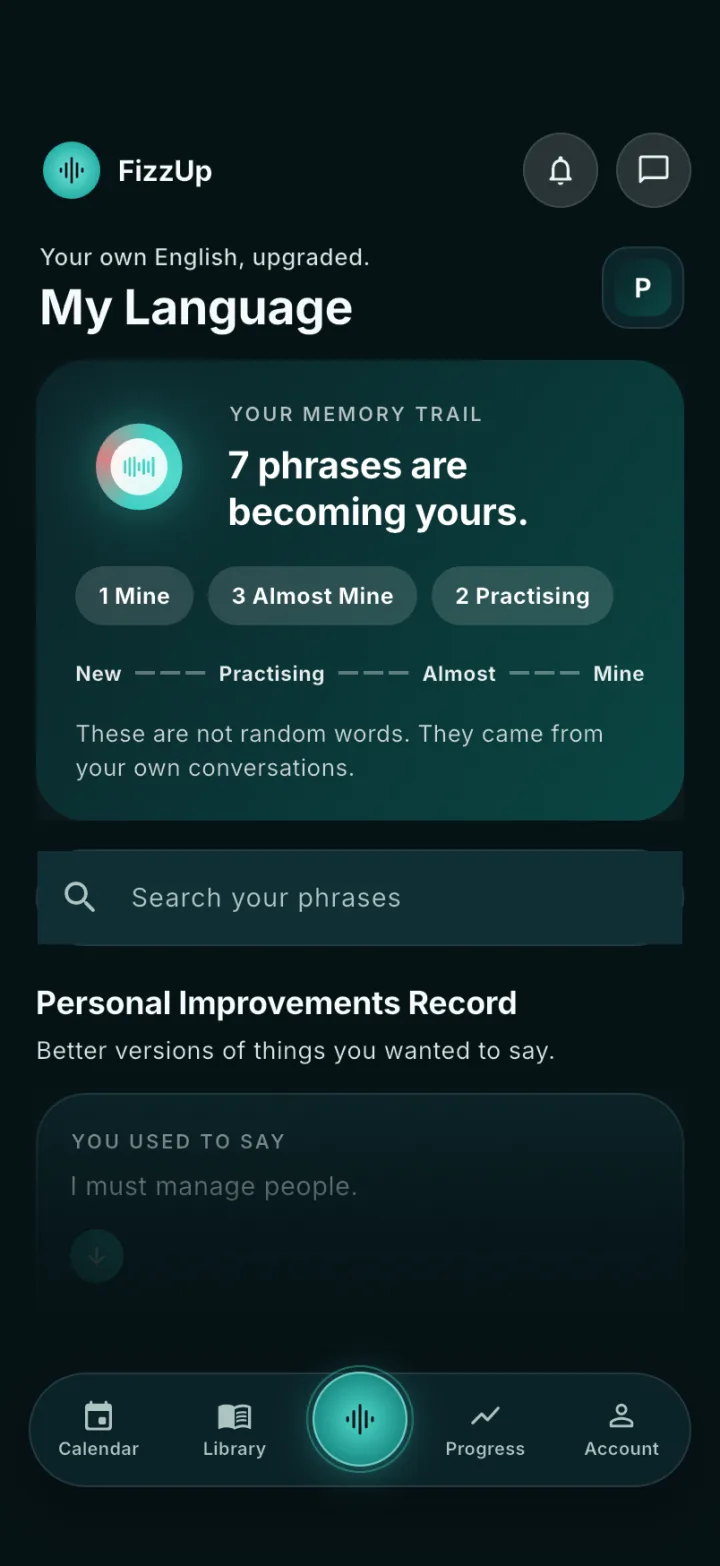Open the notifications bell
This screenshot has width=720, height=1566.
561,170
